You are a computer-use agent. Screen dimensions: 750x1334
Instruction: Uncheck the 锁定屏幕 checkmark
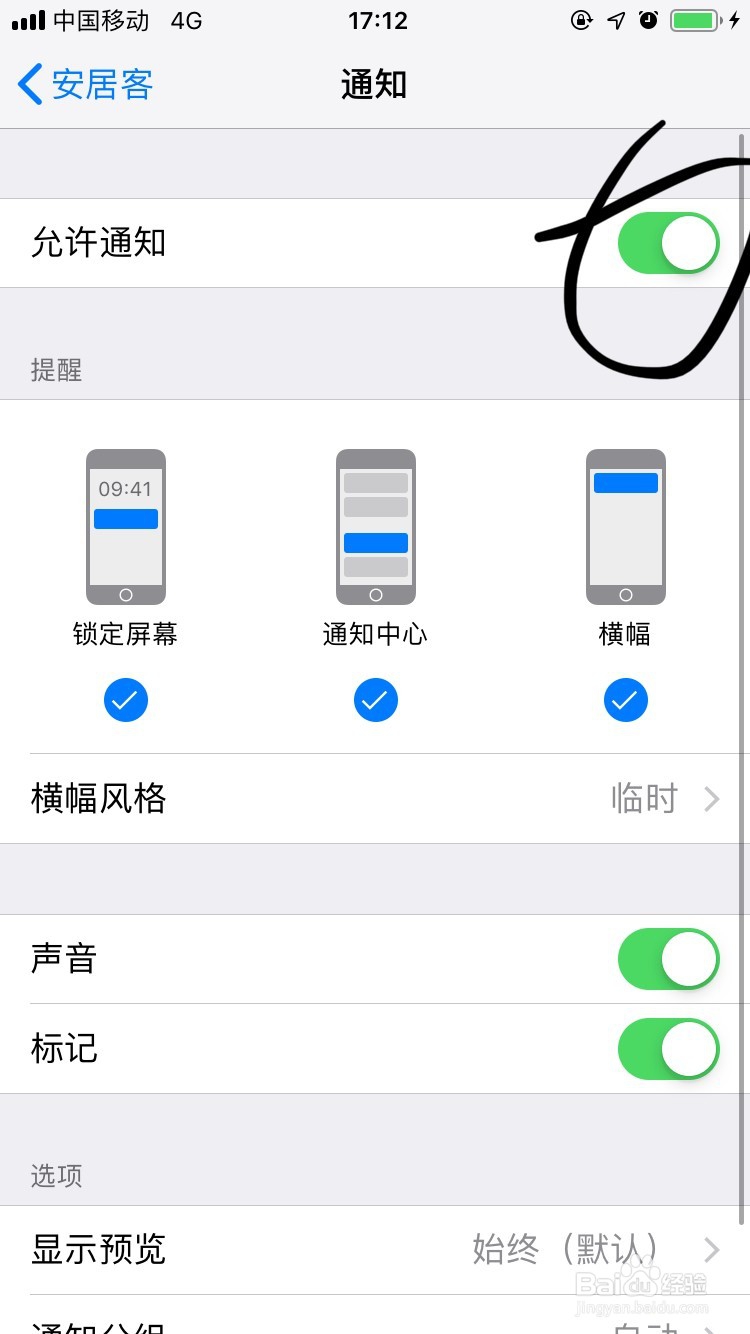pyautogui.click(x=125, y=700)
